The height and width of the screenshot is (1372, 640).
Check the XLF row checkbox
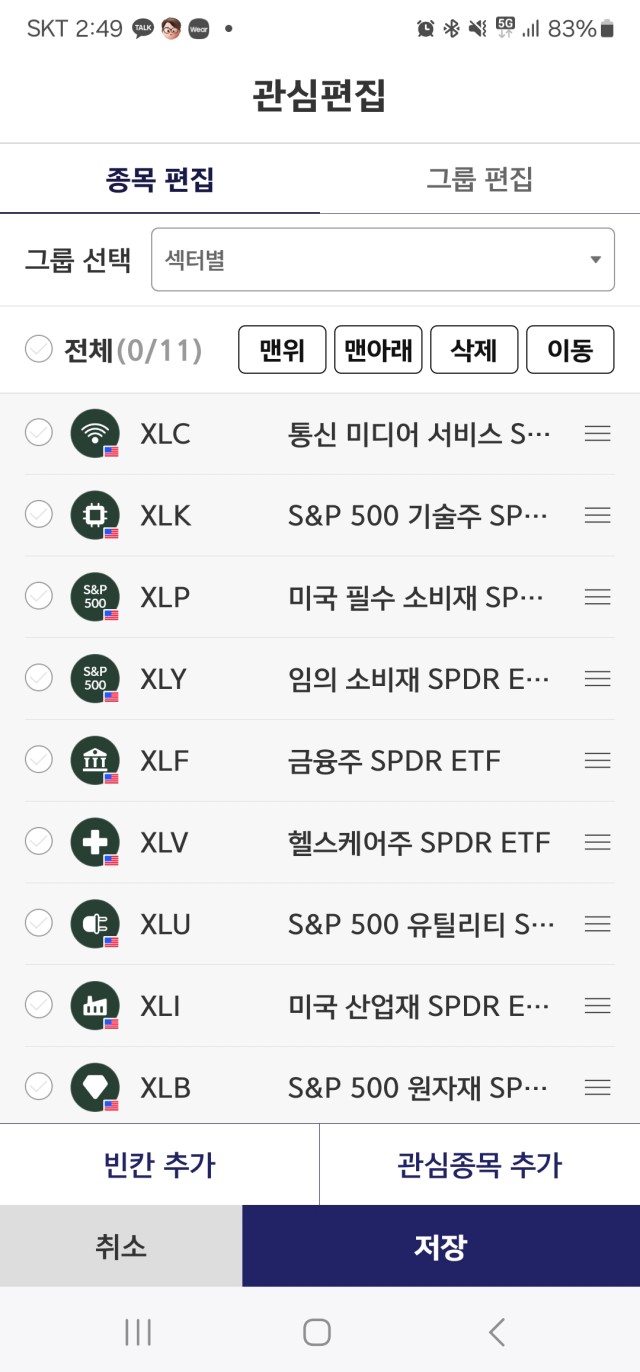39,760
